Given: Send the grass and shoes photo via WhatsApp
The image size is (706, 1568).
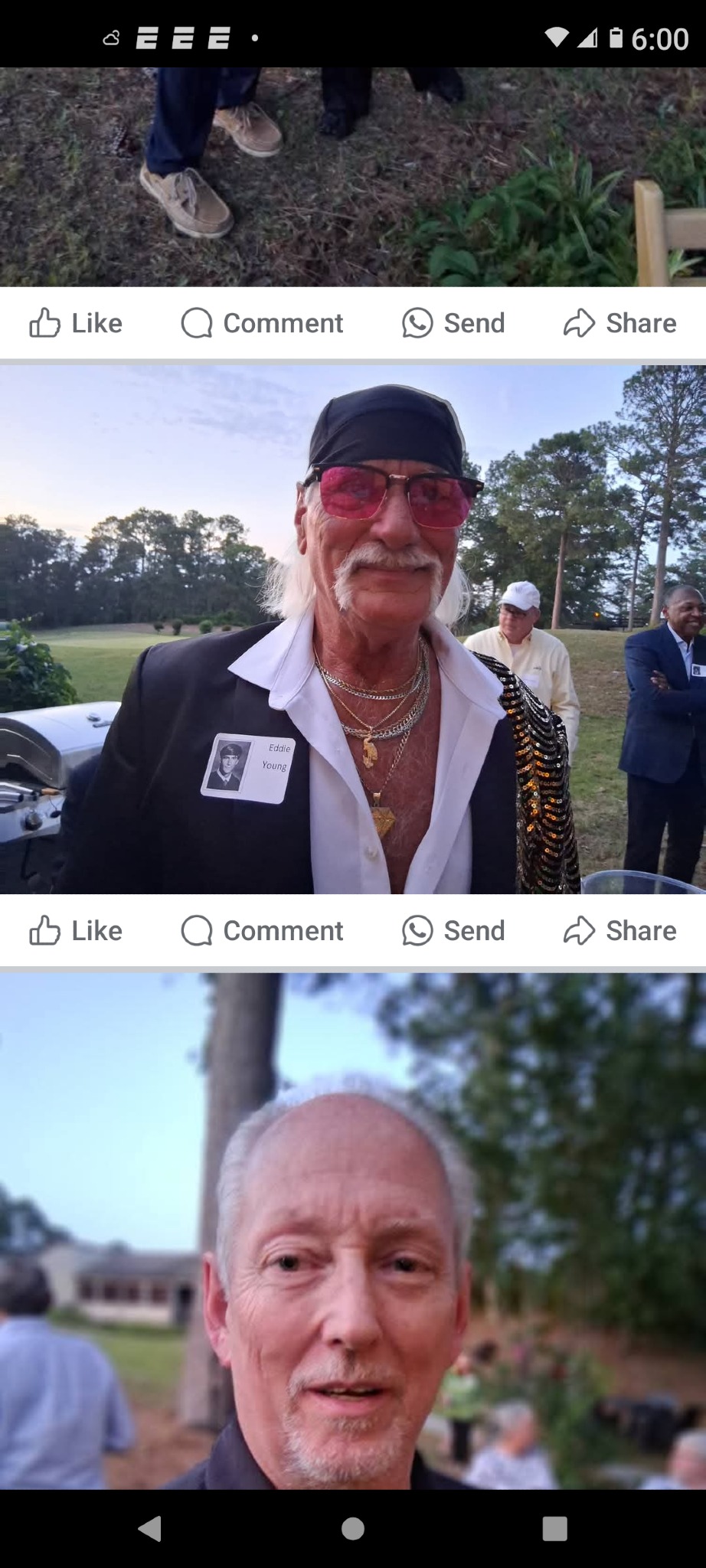Looking at the screenshot, I should [x=453, y=323].
